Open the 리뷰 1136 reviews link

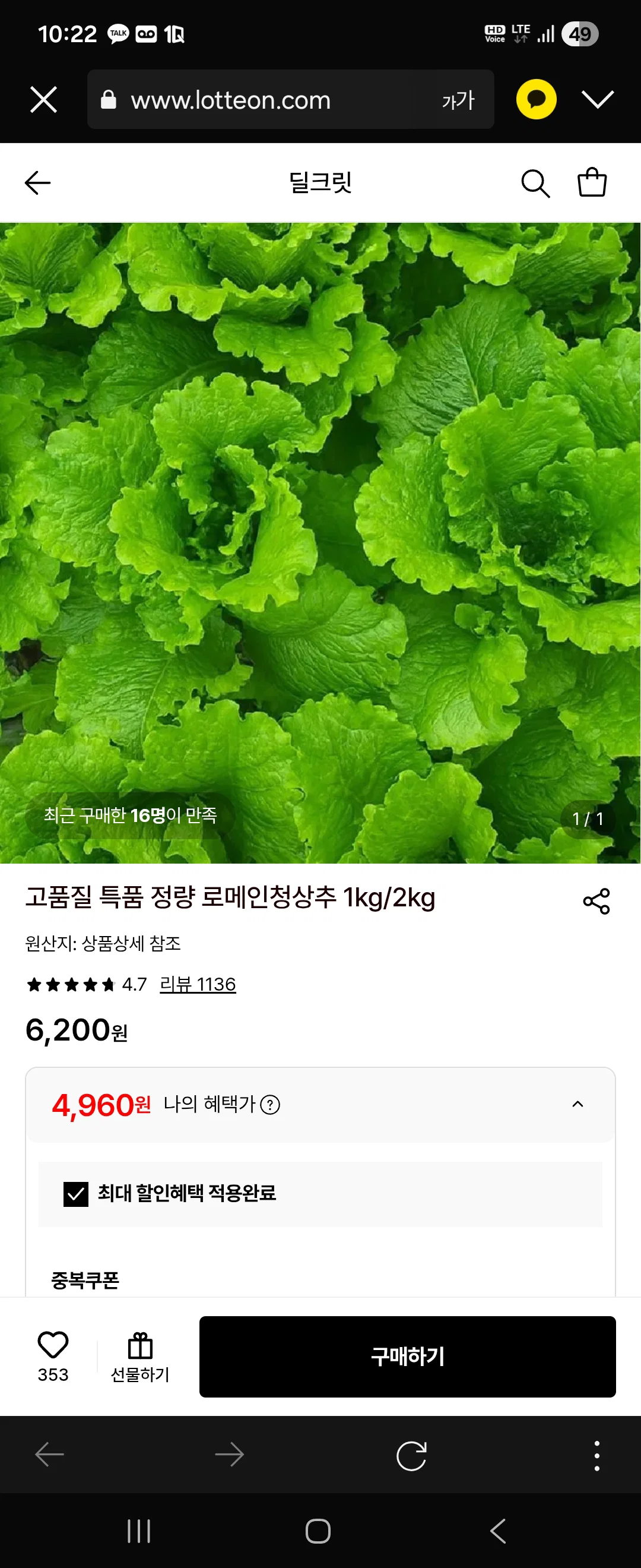198,984
